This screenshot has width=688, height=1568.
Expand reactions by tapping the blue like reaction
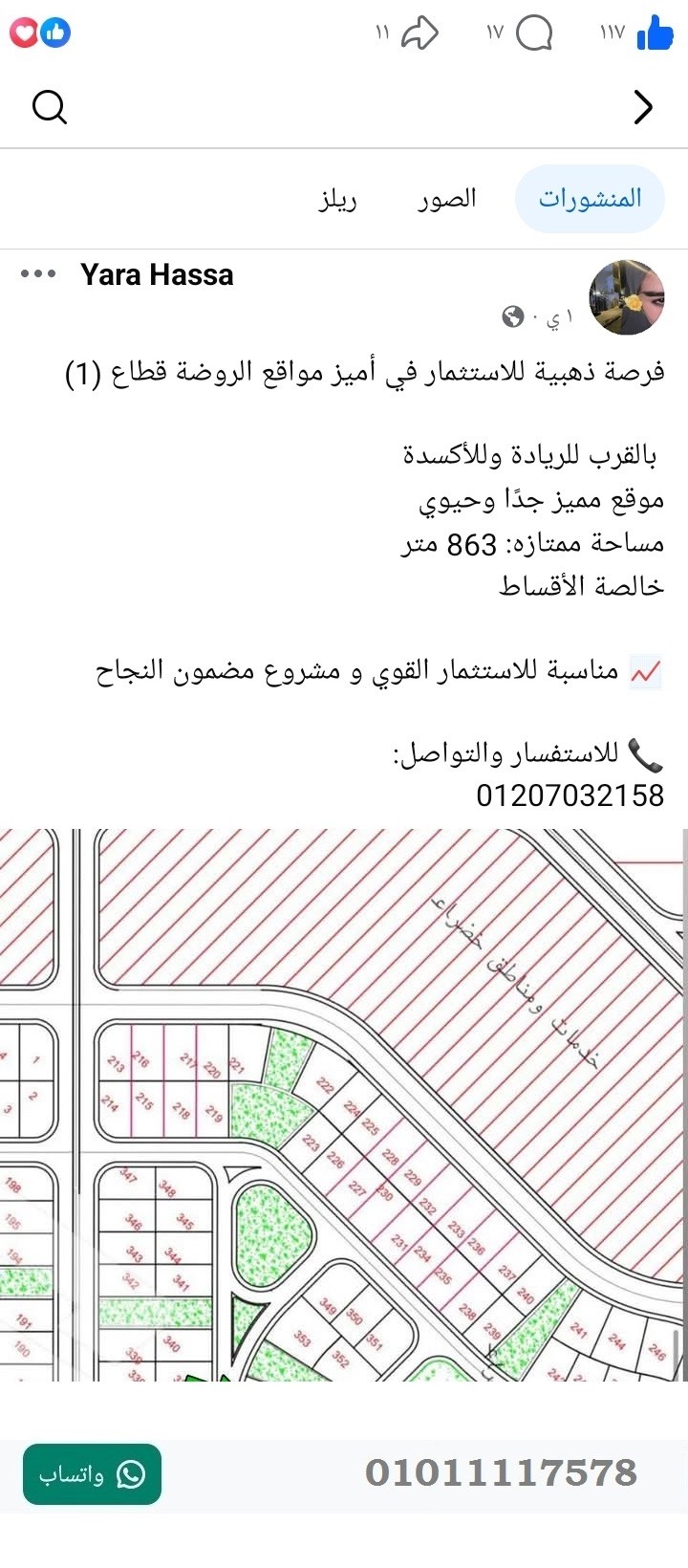pos(57,32)
